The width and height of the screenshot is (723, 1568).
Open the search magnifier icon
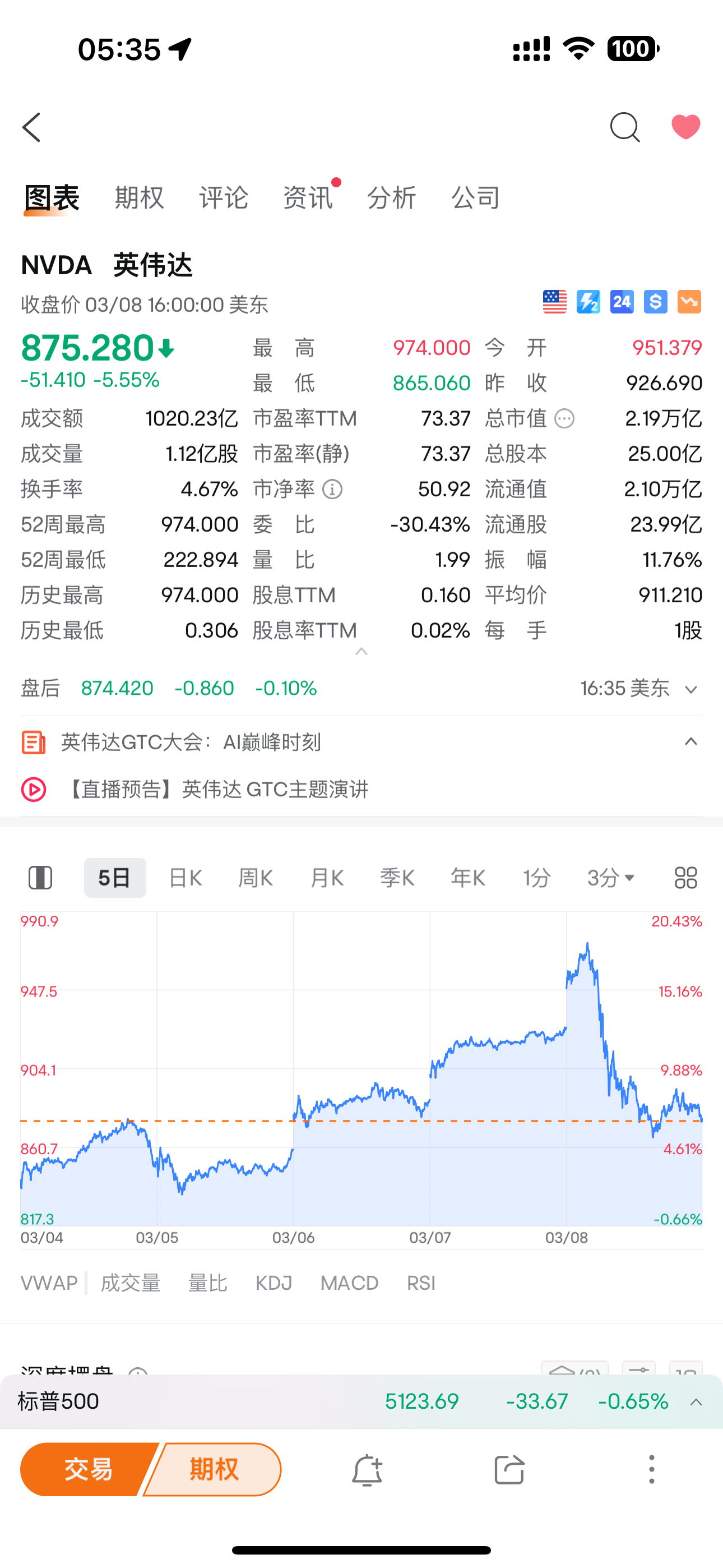point(624,127)
